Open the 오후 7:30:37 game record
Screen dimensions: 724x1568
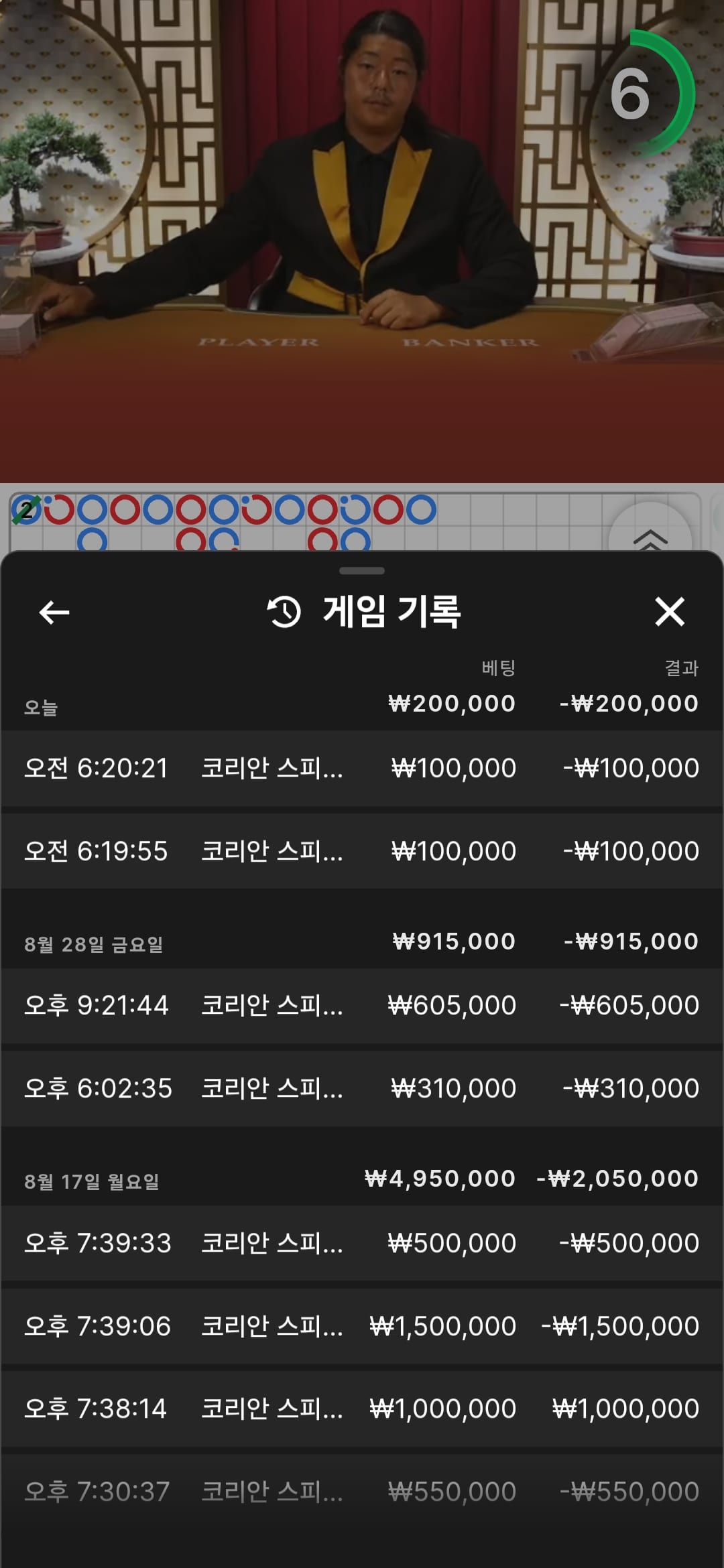[x=362, y=1492]
